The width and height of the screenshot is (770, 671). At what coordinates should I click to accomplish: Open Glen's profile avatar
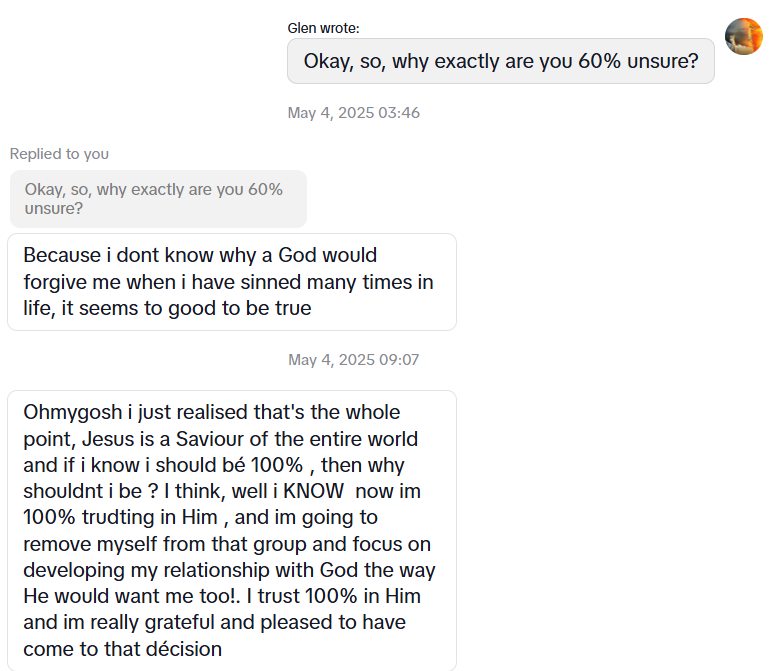[x=743, y=37]
